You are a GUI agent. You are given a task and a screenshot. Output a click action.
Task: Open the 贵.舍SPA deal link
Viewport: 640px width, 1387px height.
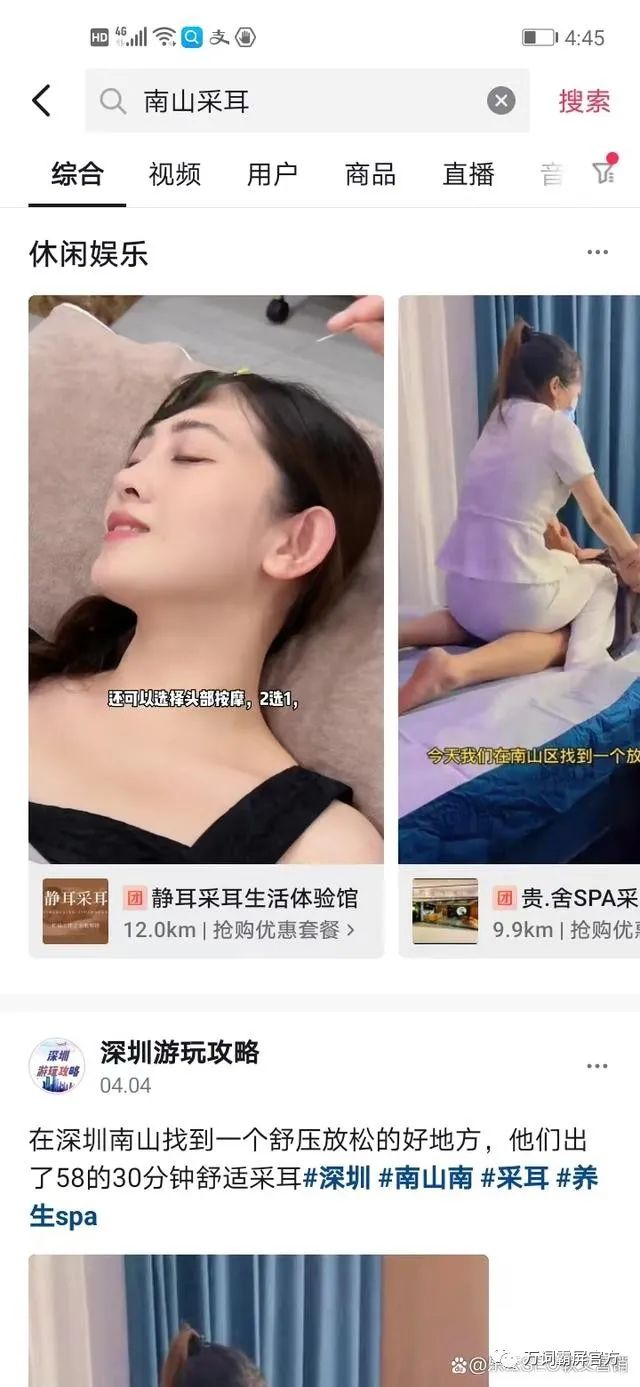tap(565, 911)
